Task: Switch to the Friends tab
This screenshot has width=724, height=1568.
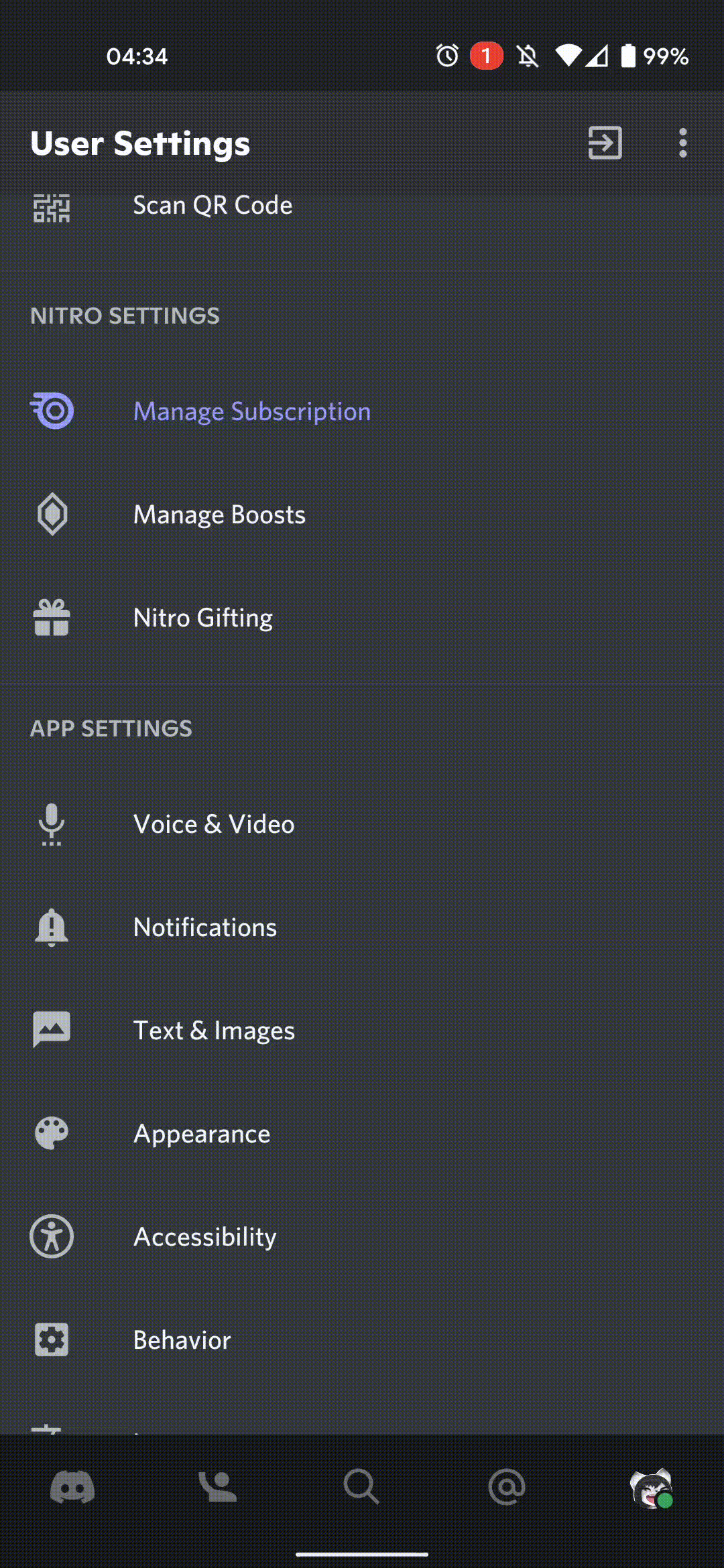Action: tap(217, 1488)
